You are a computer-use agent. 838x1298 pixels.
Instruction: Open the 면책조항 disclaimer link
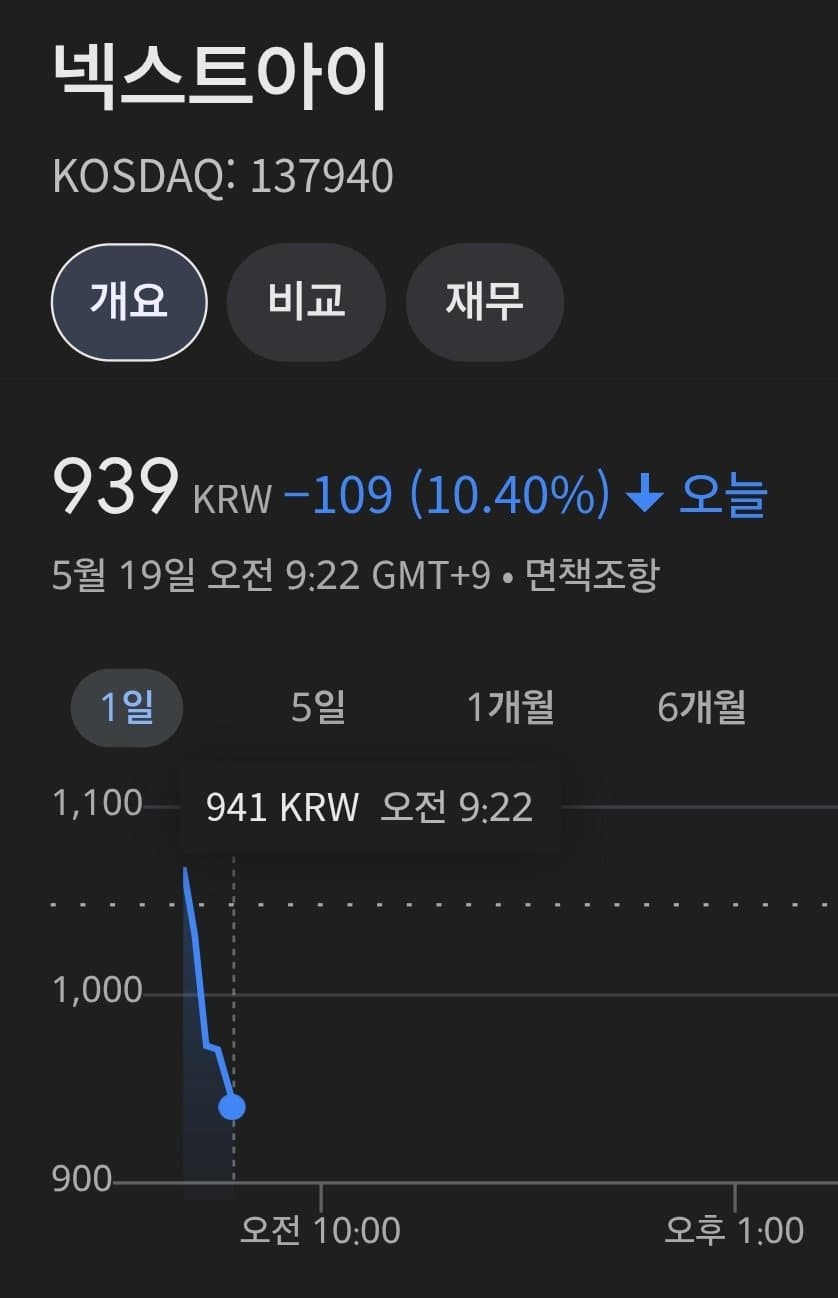[x=592, y=575]
